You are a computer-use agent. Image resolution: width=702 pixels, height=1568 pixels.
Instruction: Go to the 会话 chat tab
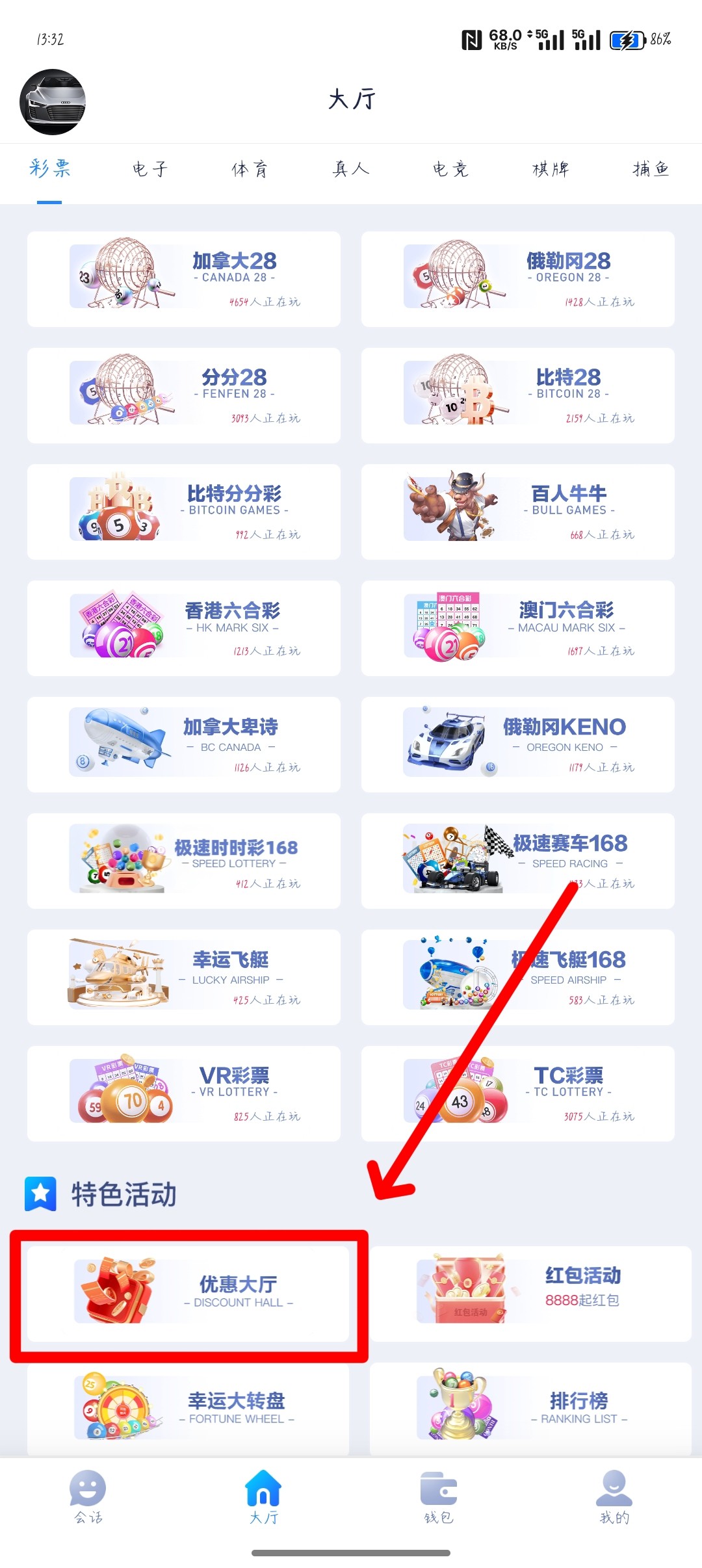point(88,1497)
